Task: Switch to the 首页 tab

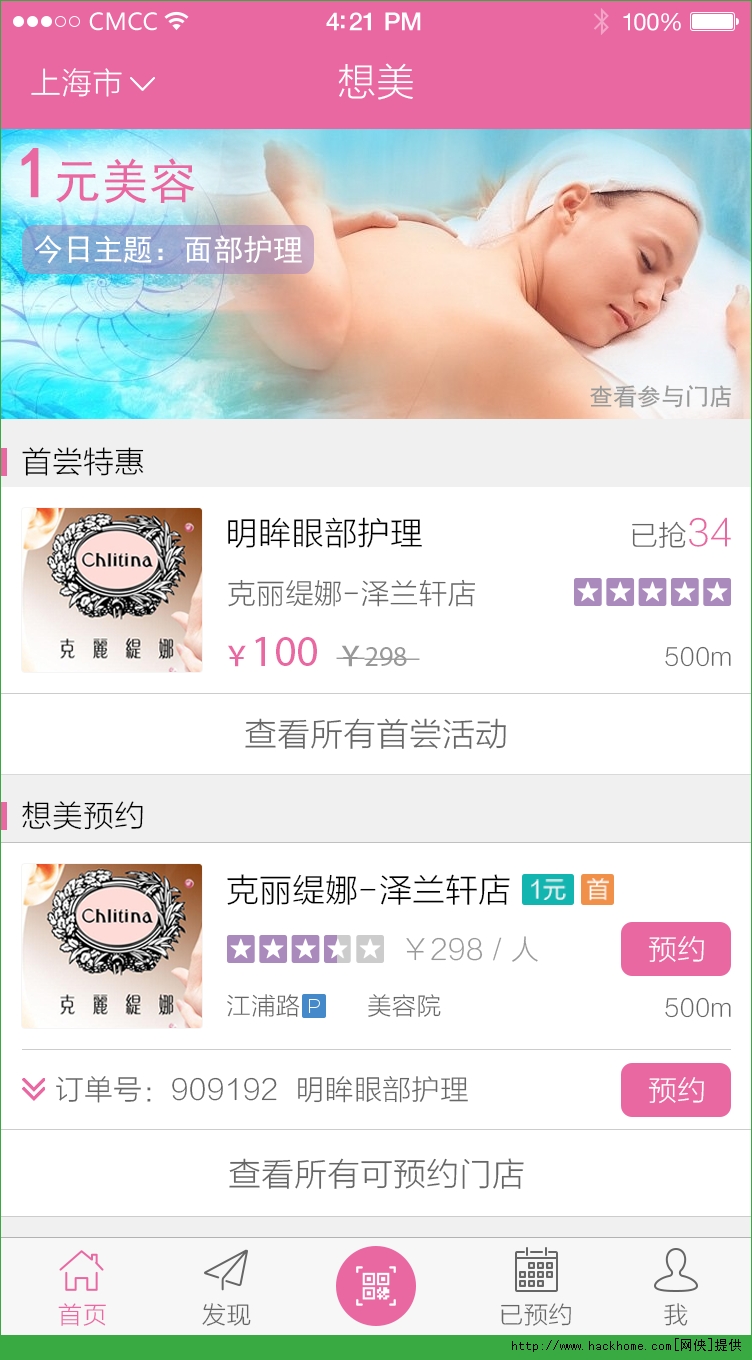Action: tap(82, 1288)
